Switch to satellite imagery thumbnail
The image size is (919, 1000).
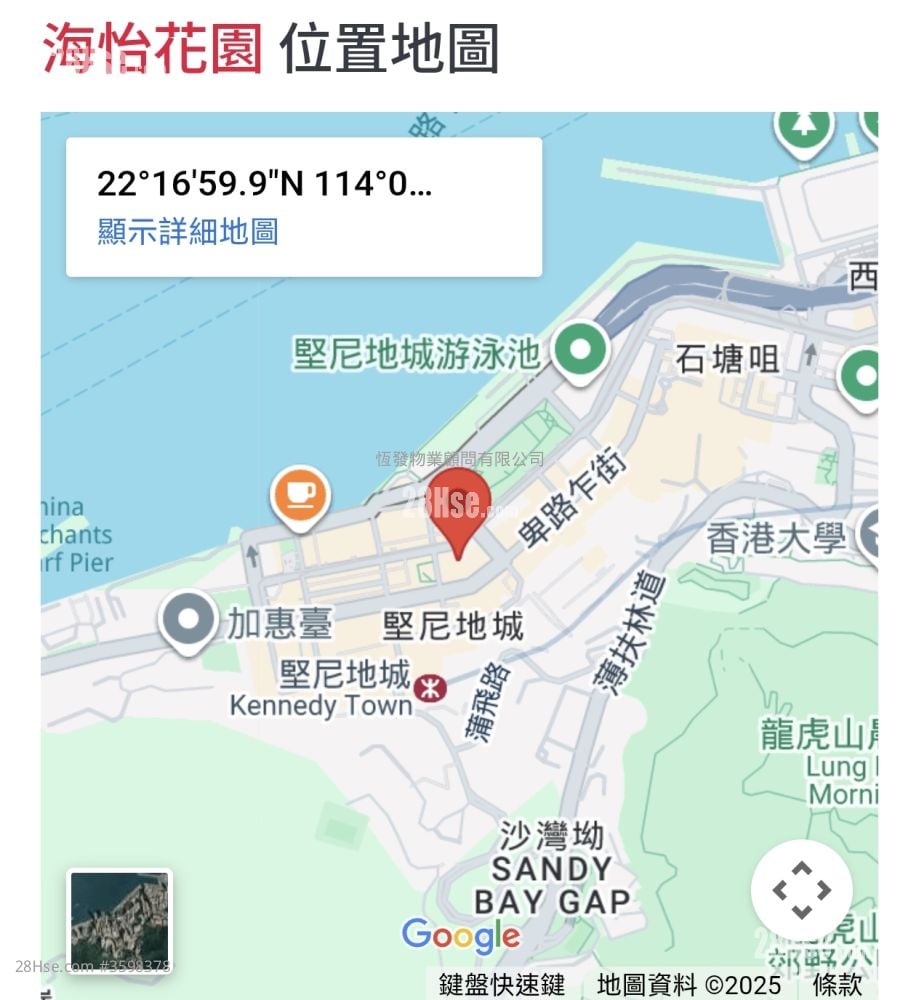click(x=120, y=922)
